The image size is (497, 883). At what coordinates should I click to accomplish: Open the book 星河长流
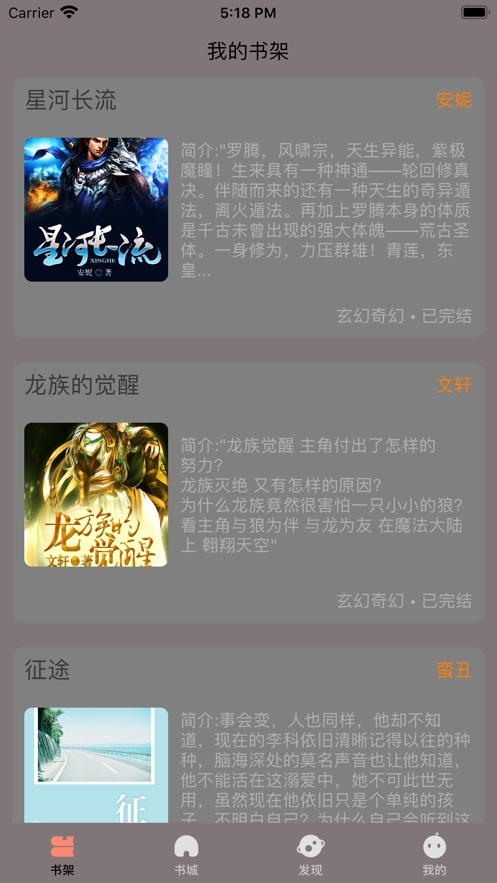pos(248,208)
